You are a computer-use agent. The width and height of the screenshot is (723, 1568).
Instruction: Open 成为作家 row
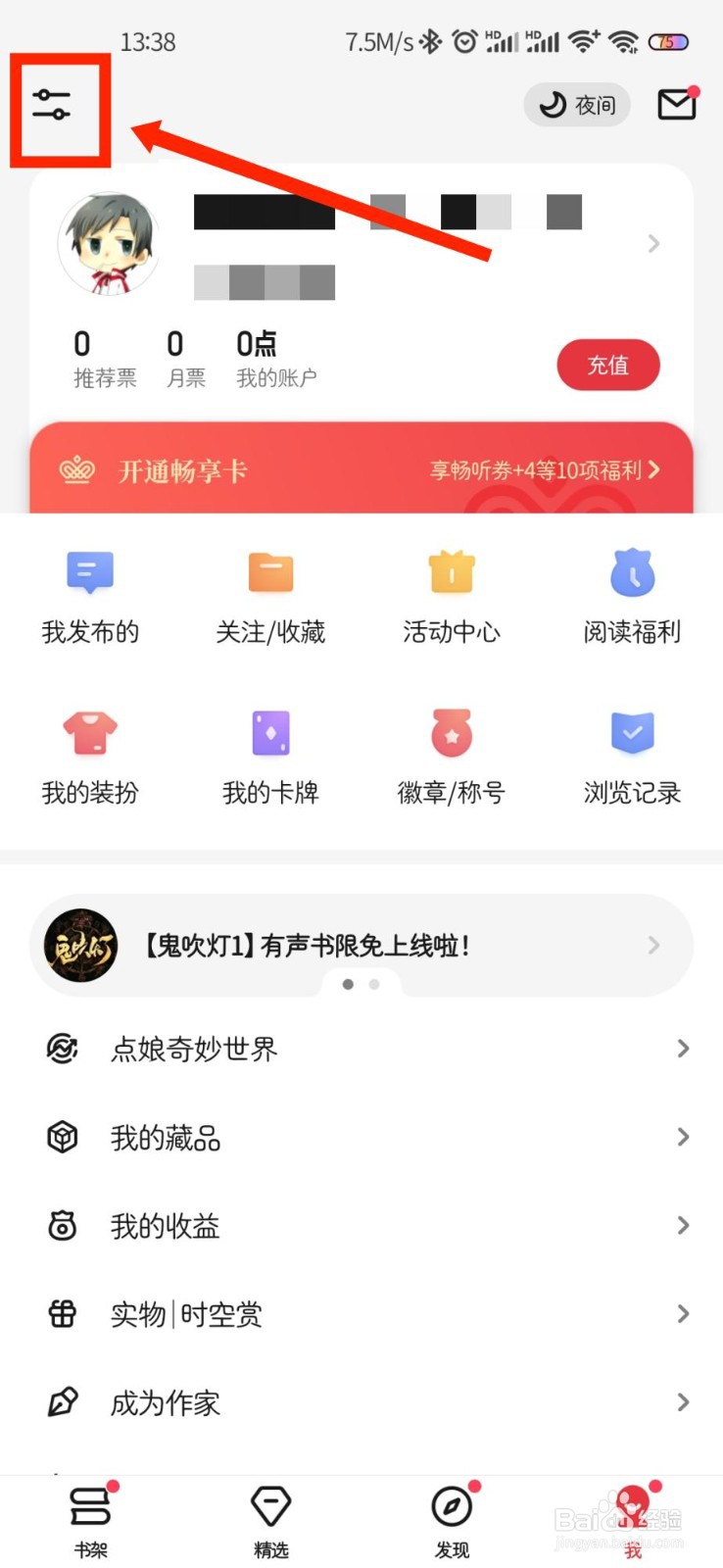coord(361,1402)
